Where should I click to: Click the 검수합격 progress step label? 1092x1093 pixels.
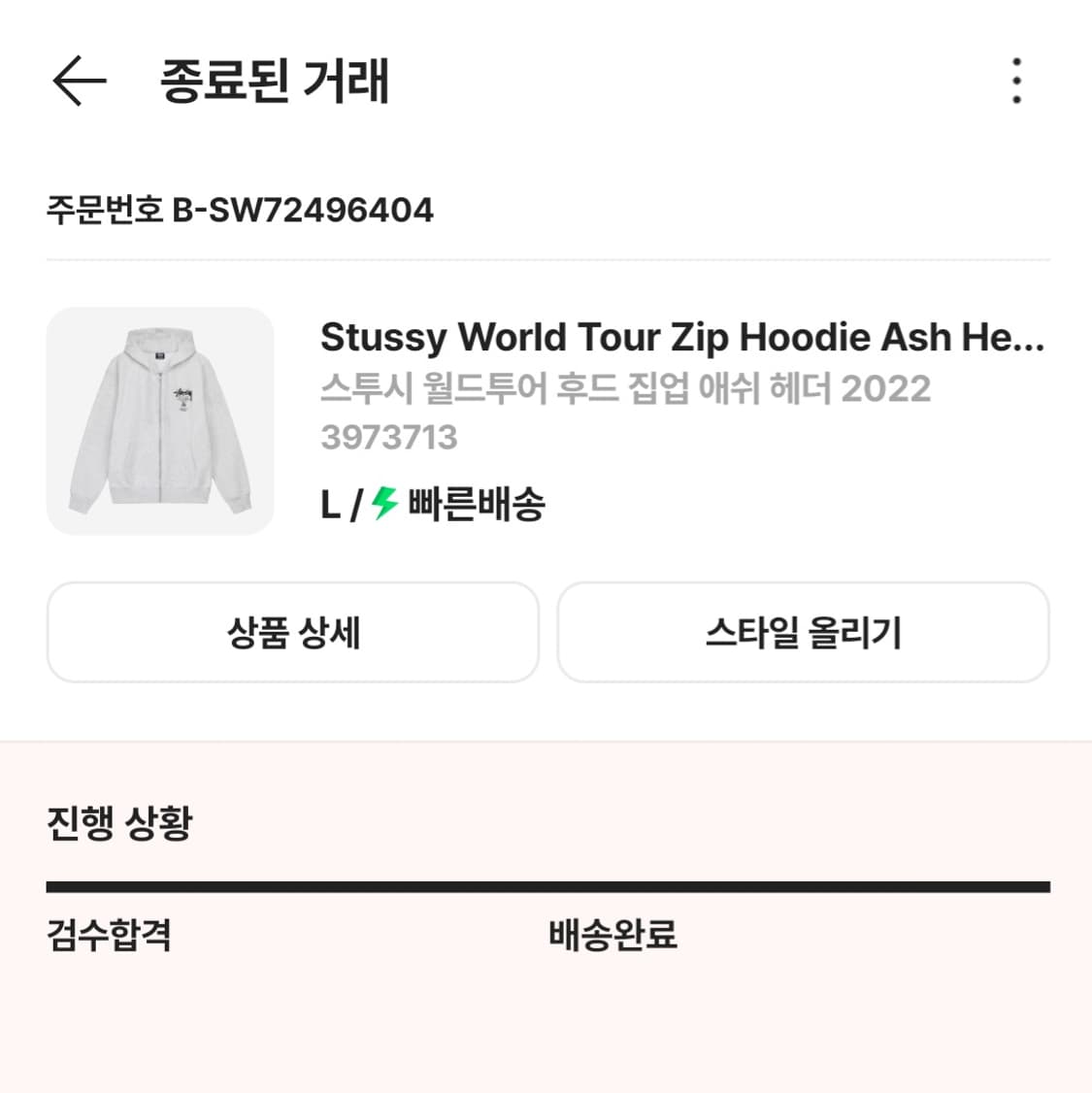pos(110,936)
